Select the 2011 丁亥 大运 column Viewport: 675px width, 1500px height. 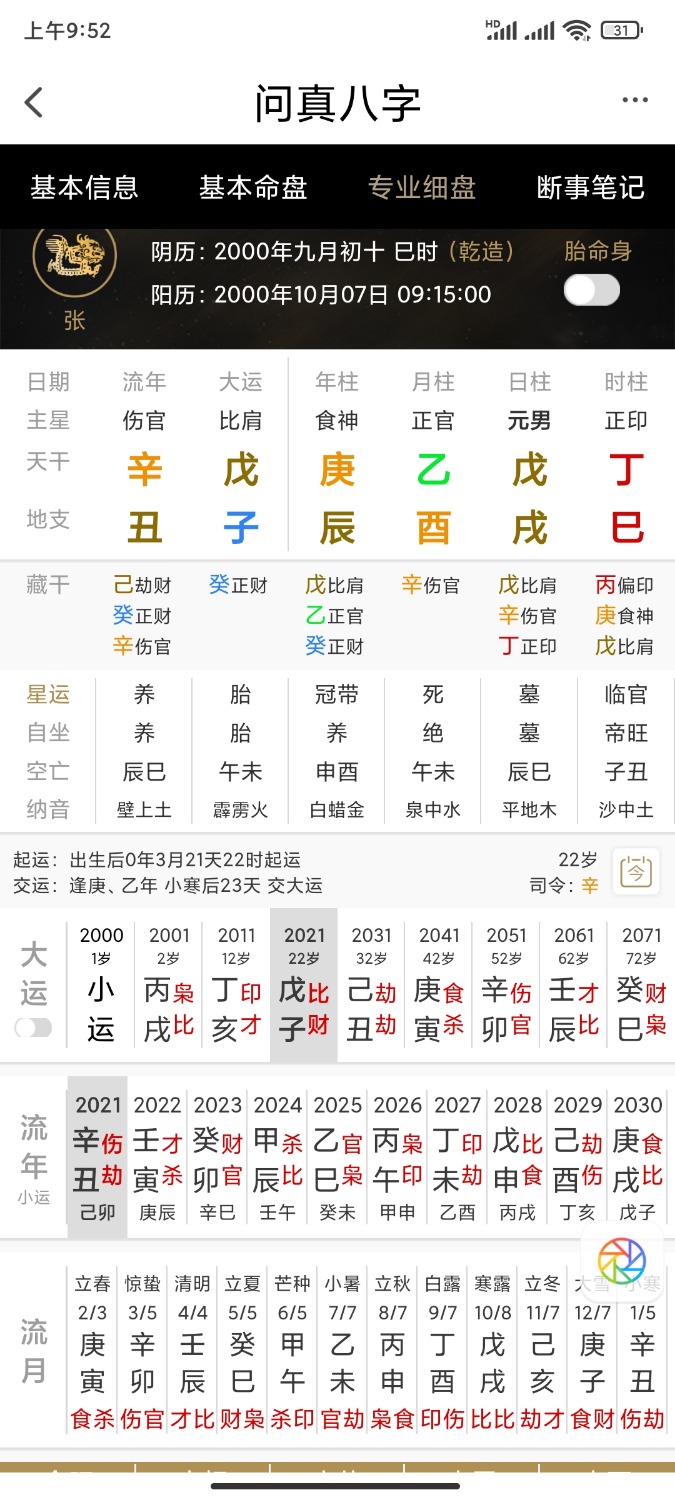pyautogui.click(x=236, y=985)
